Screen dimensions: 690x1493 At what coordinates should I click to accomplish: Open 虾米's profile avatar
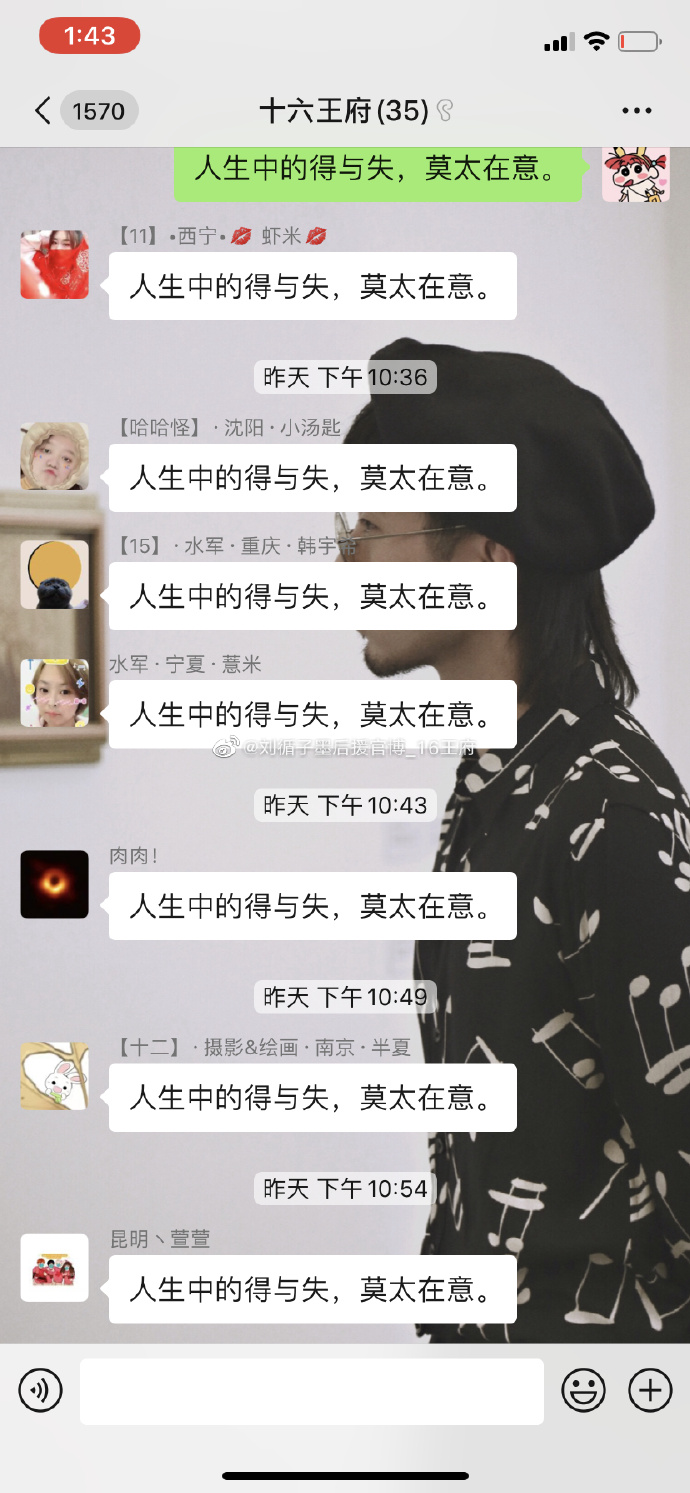click(55, 265)
